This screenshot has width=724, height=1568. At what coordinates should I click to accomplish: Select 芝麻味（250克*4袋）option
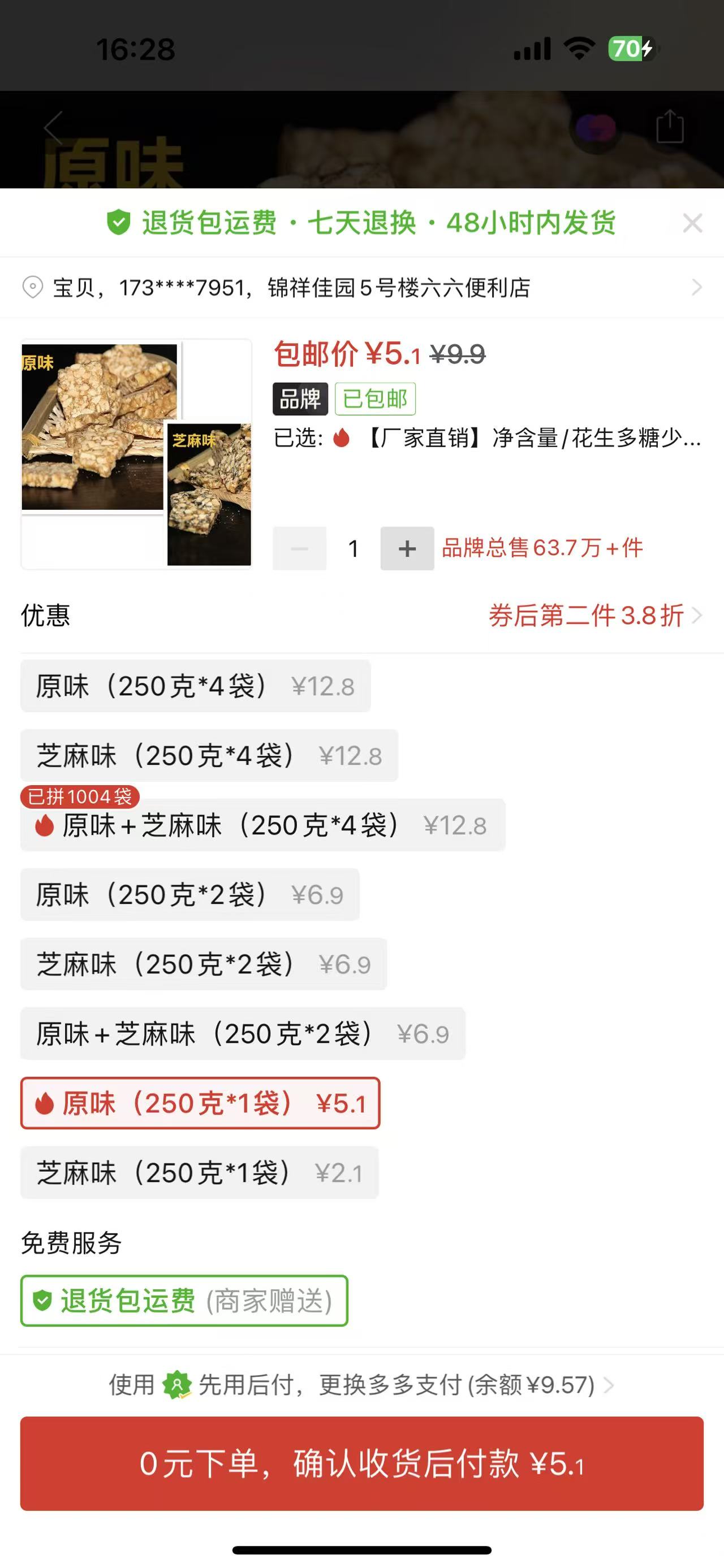209,755
